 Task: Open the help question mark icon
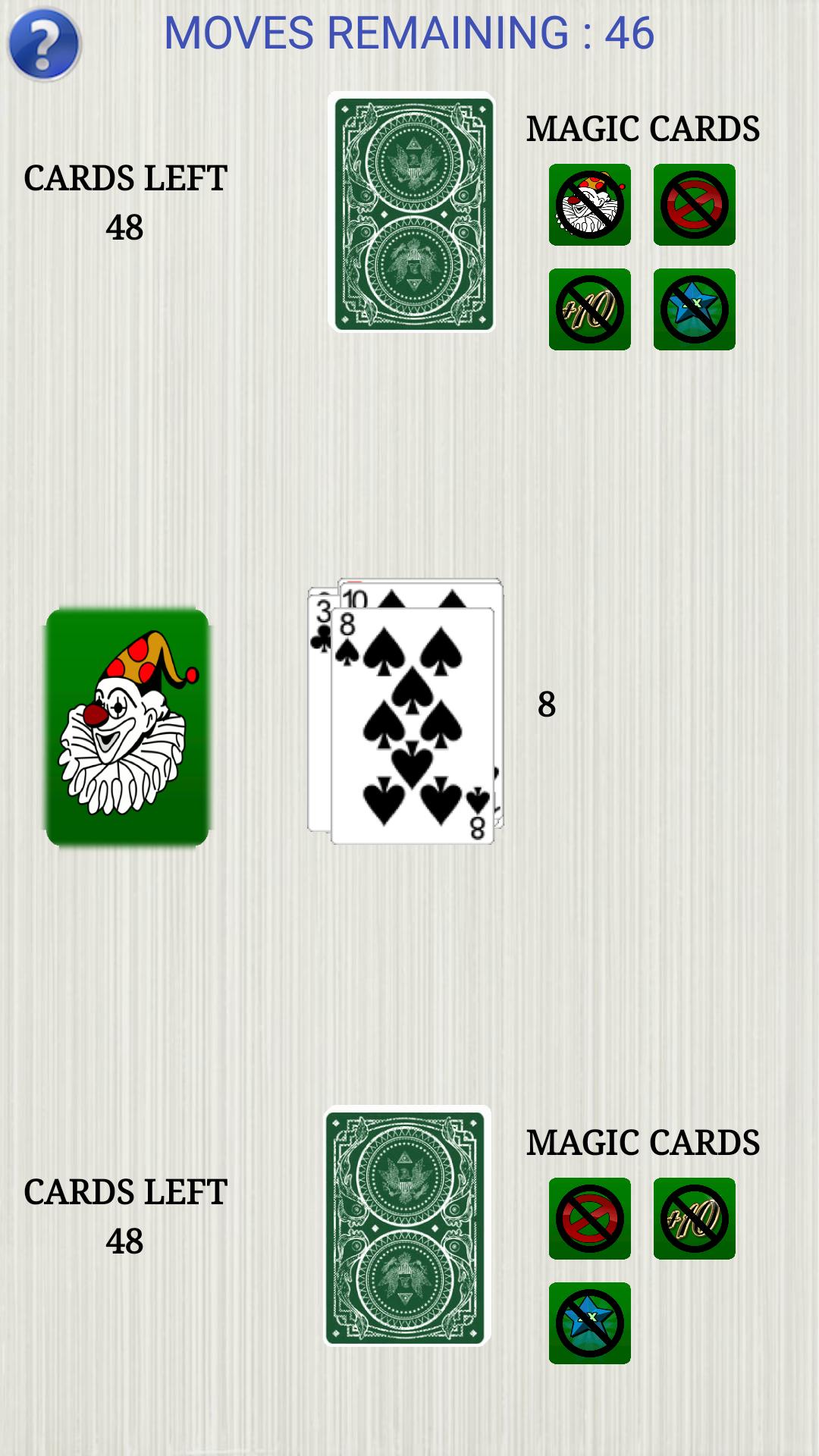pos(43,44)
